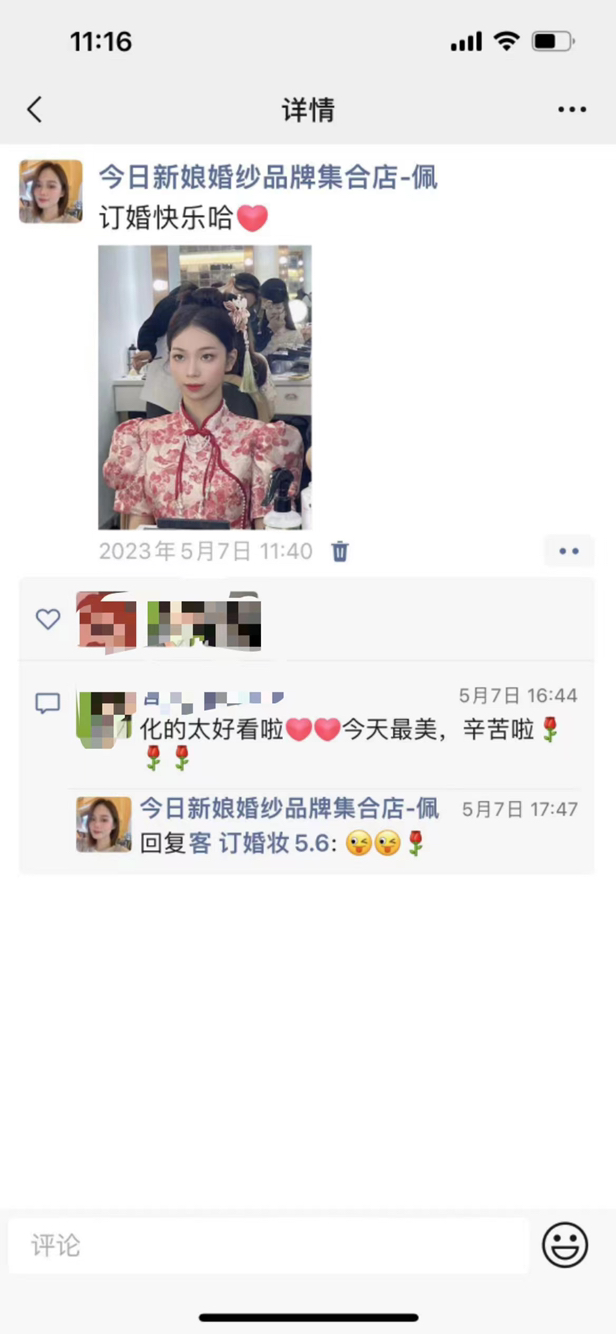
Task: Open the author name above 订婚快乐哈
Action: click(x=268, y=178)
